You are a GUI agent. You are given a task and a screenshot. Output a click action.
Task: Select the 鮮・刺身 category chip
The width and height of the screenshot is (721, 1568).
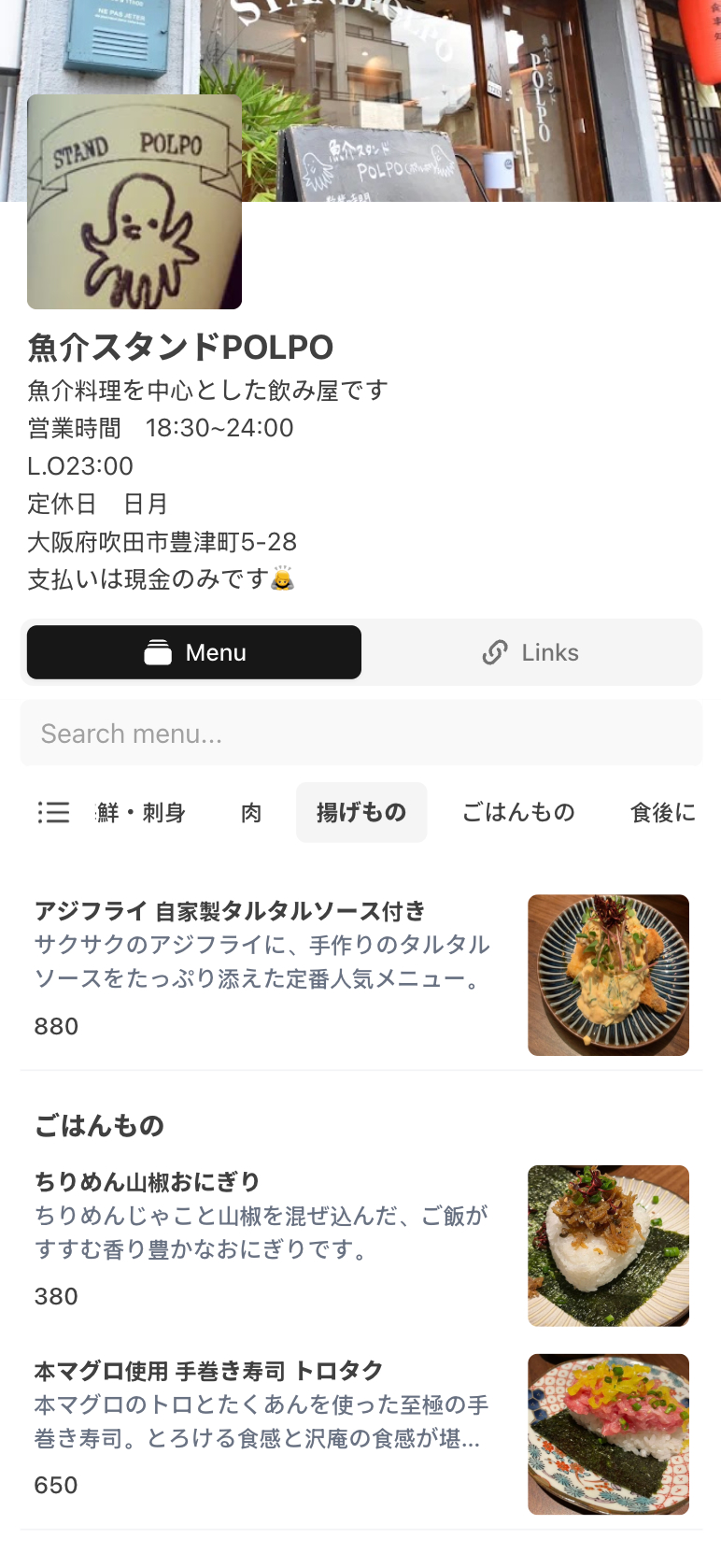pos(142,813)
